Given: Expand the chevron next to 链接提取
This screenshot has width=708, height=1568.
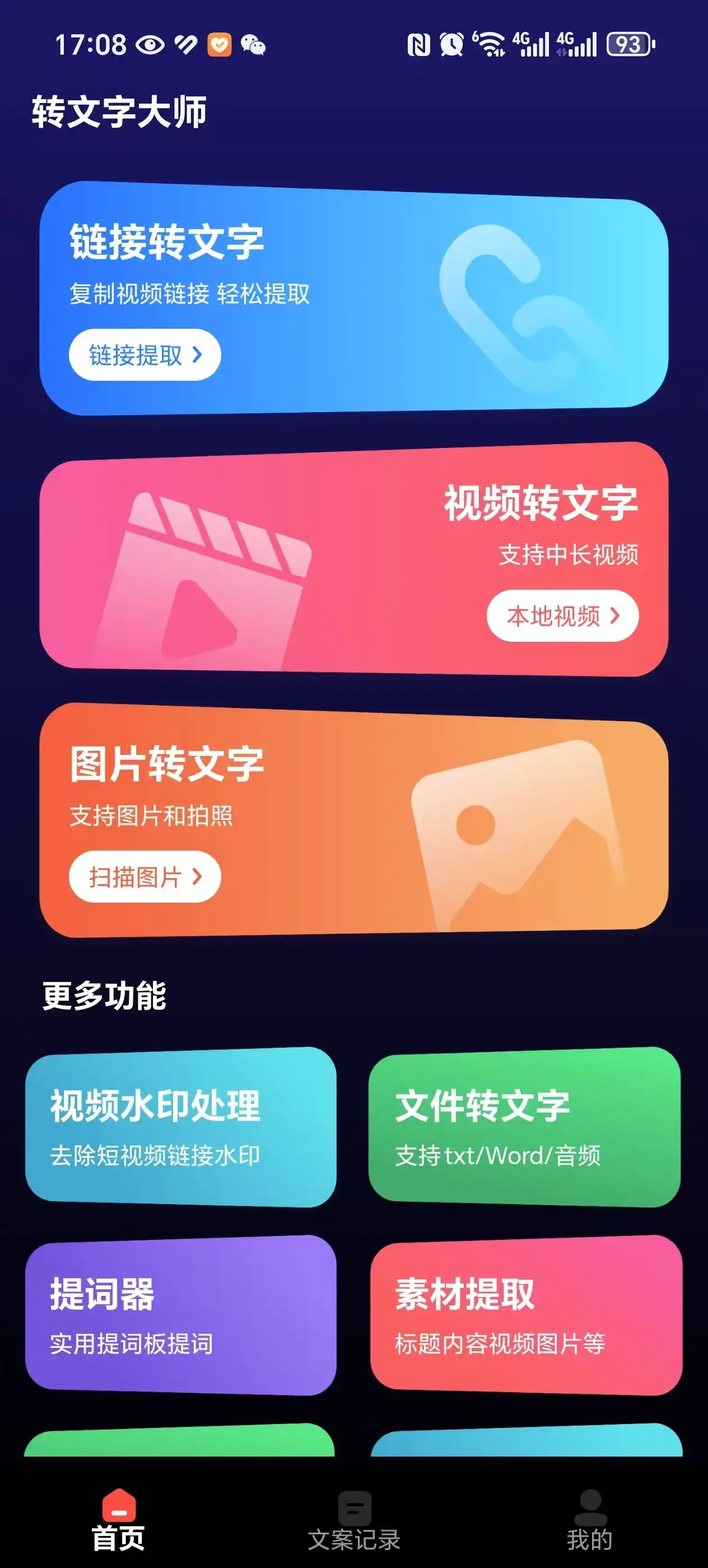Looking at the screenshot, I should [x=198, y=355].
